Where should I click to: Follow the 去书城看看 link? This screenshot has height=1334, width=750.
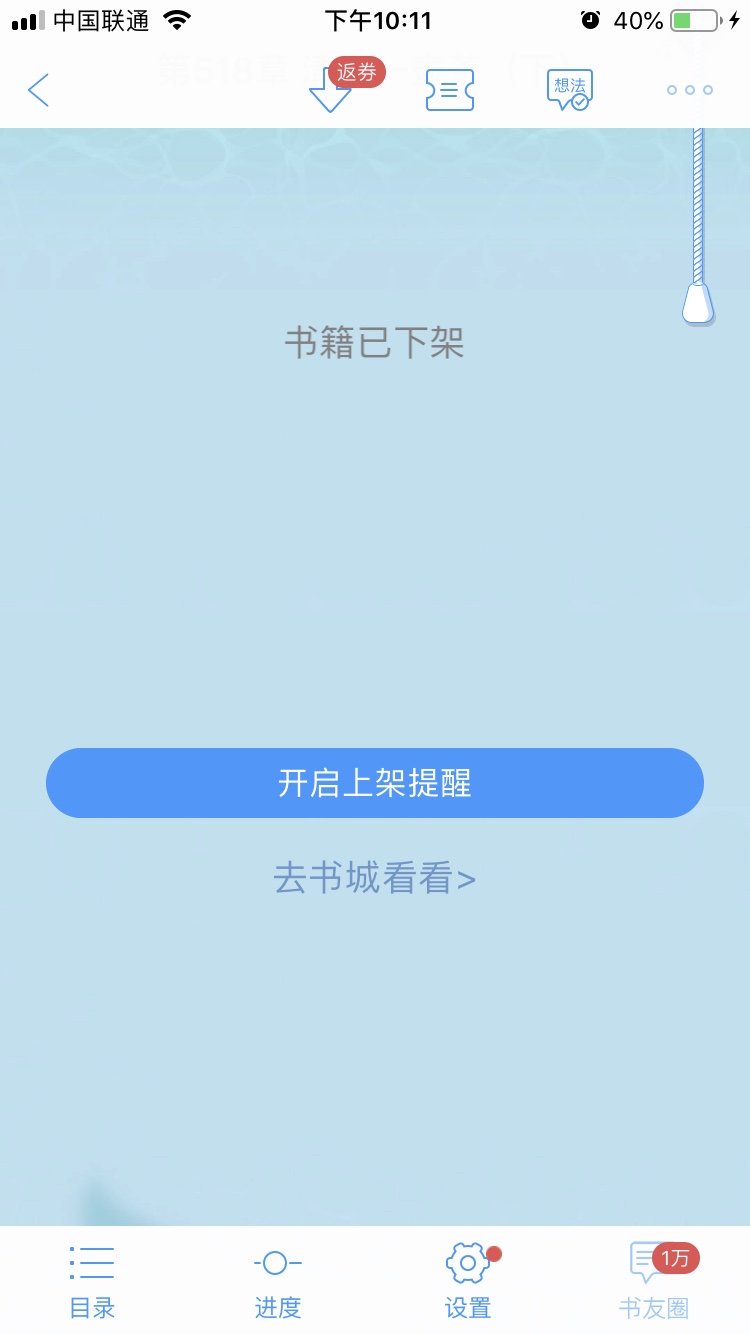375,879
